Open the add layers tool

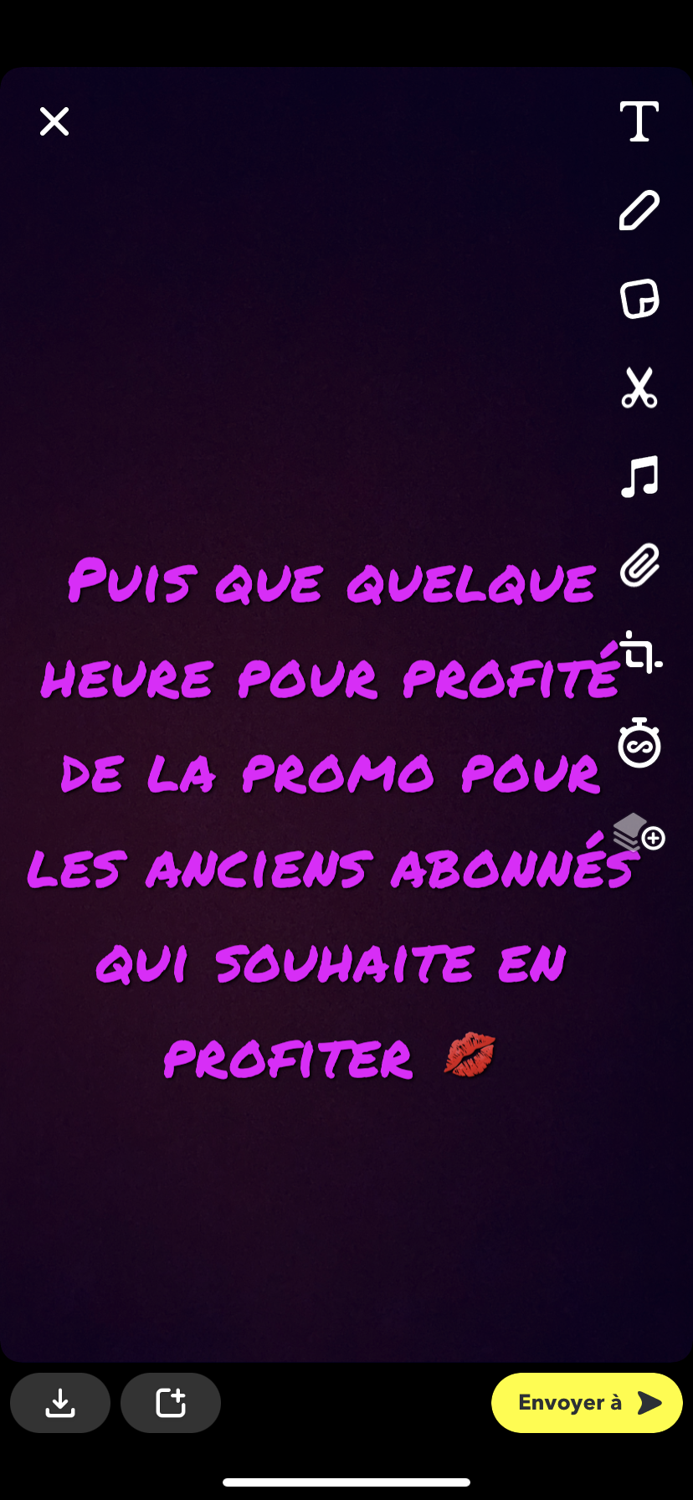click(639, 832)
